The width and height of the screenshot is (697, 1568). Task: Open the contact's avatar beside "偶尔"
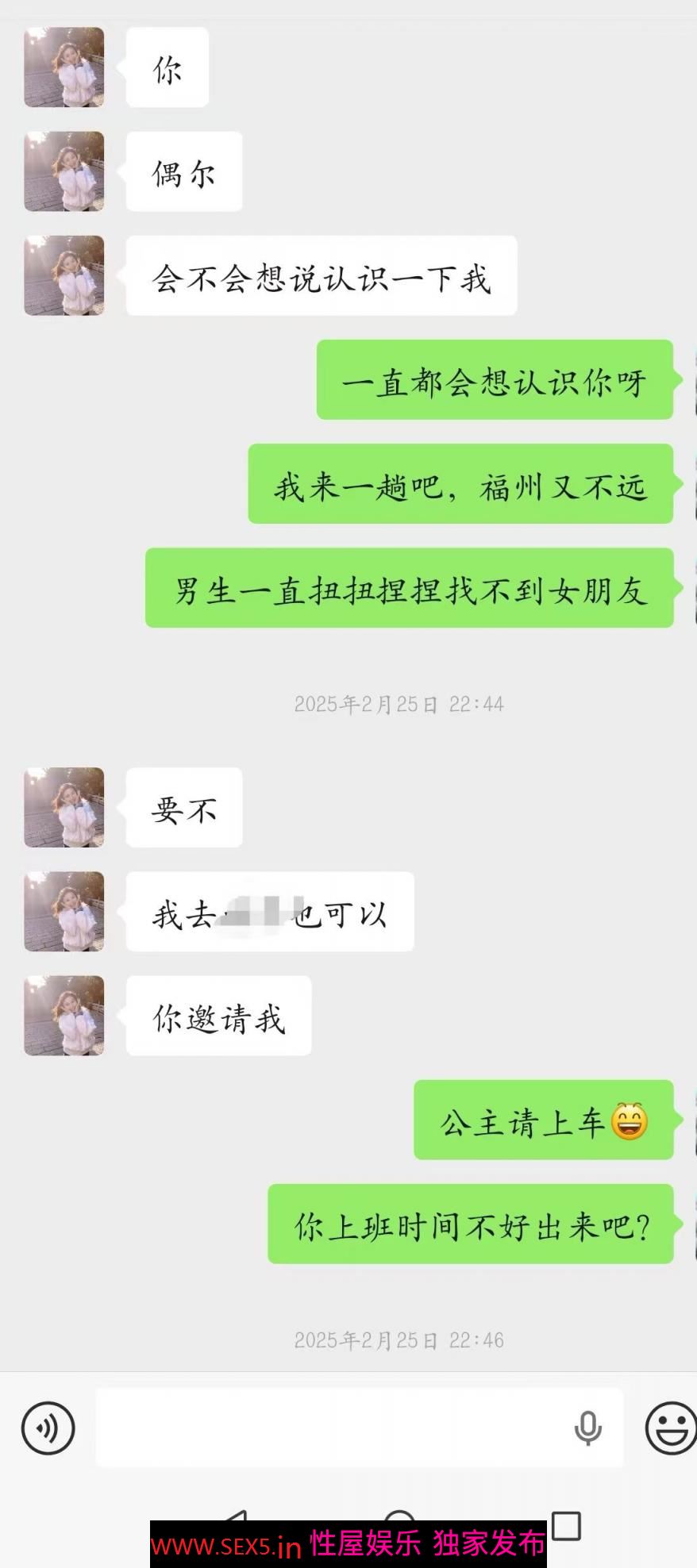tap(64, 171)
